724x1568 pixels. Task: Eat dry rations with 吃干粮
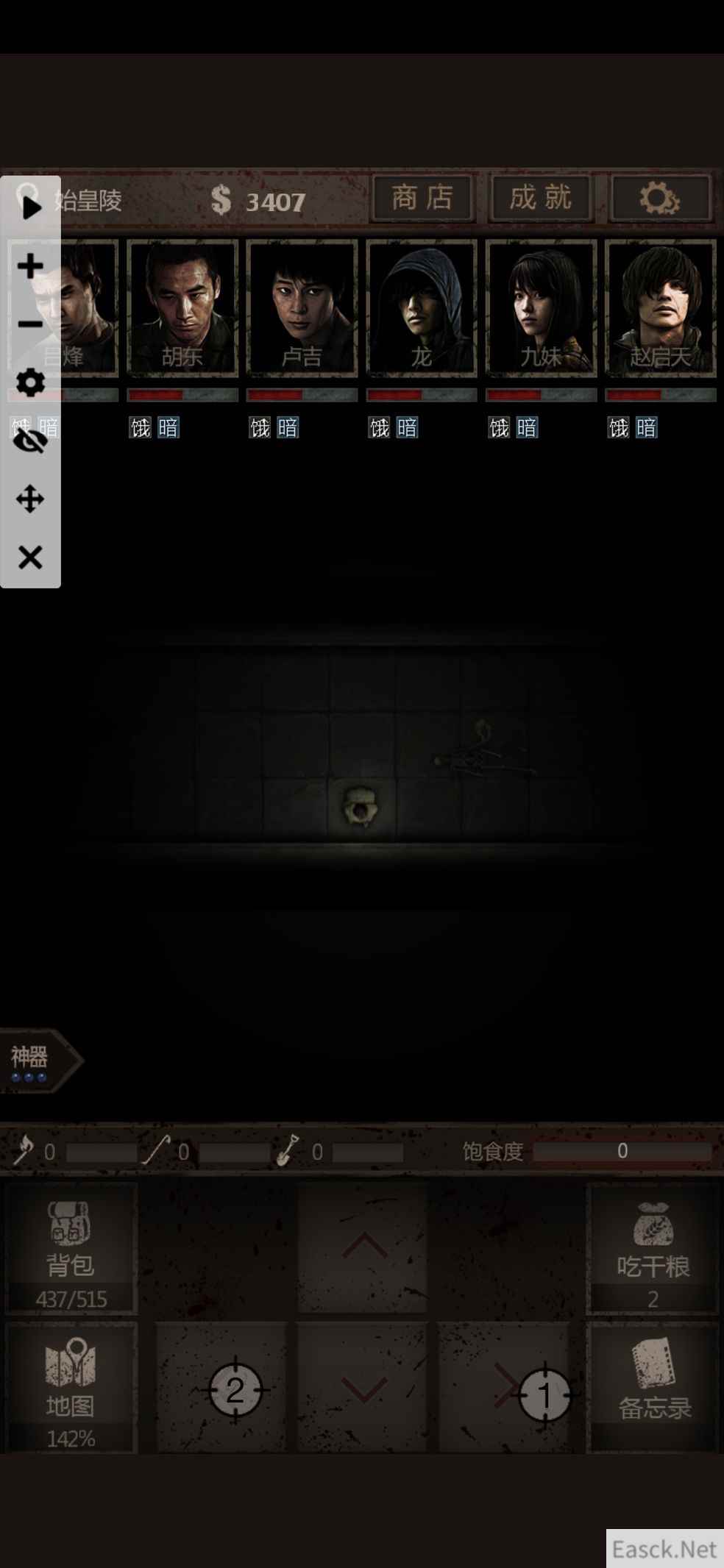click(653, 1249)
